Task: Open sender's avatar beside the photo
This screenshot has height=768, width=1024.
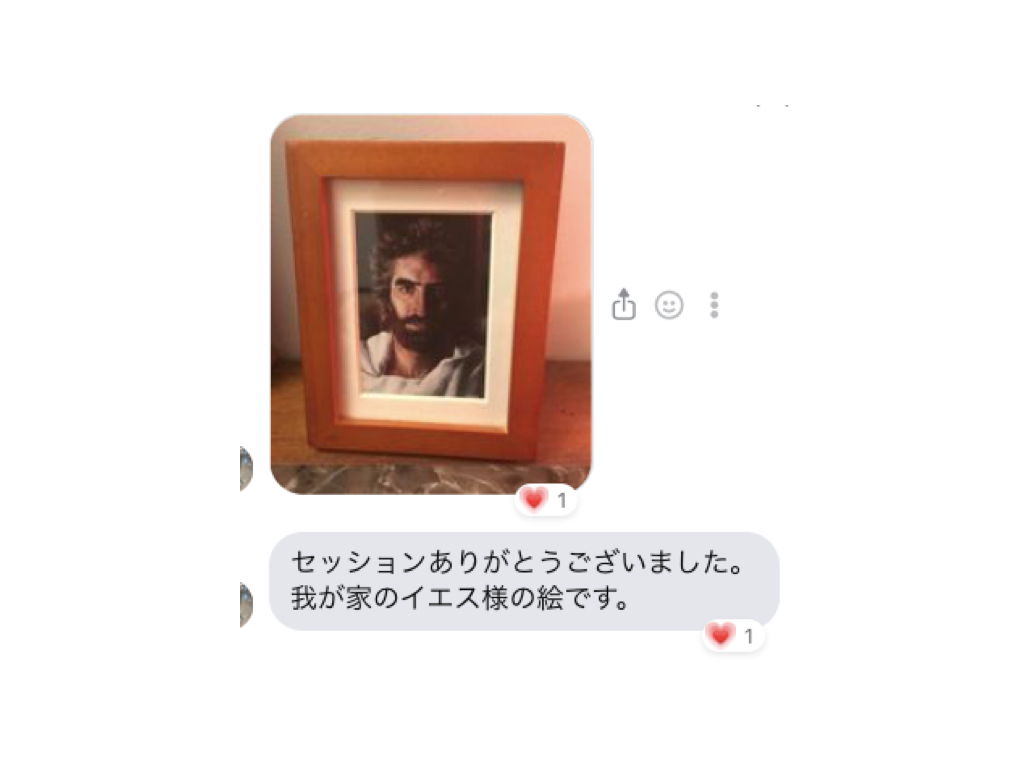Action: point(246,469)
